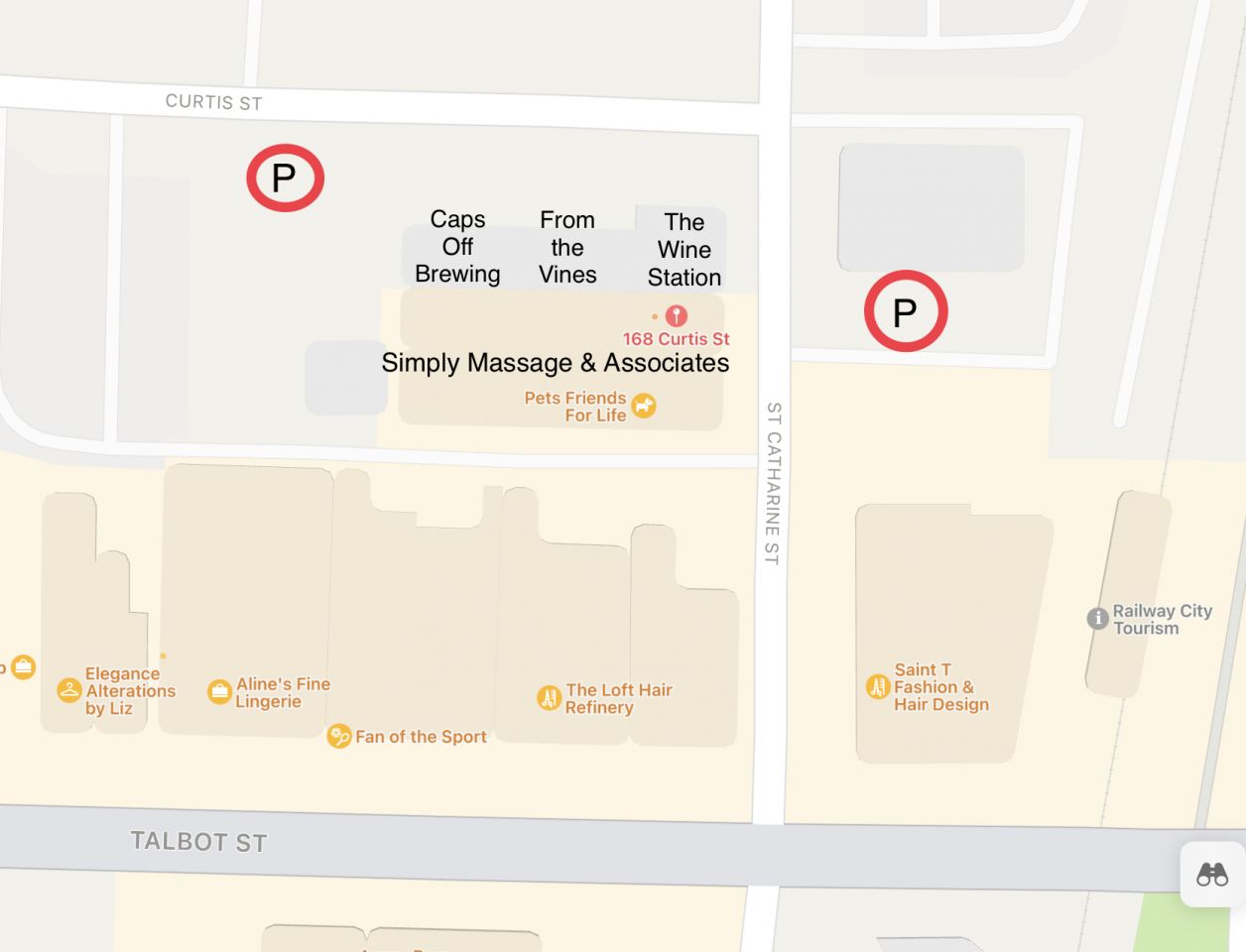Open Look Around with the binoculars button

pos(1211,874)
